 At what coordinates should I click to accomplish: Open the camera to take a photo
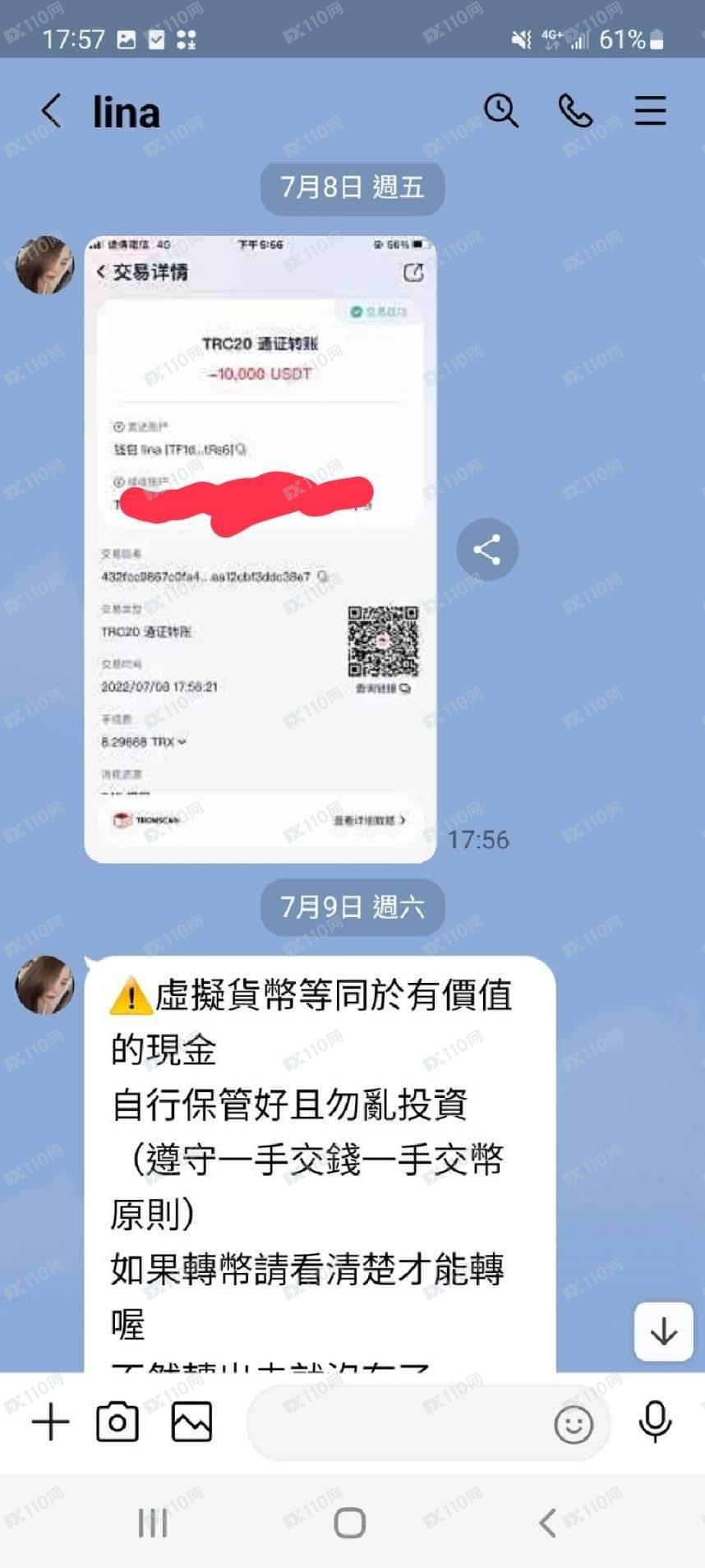click(x=117, y=1423)
